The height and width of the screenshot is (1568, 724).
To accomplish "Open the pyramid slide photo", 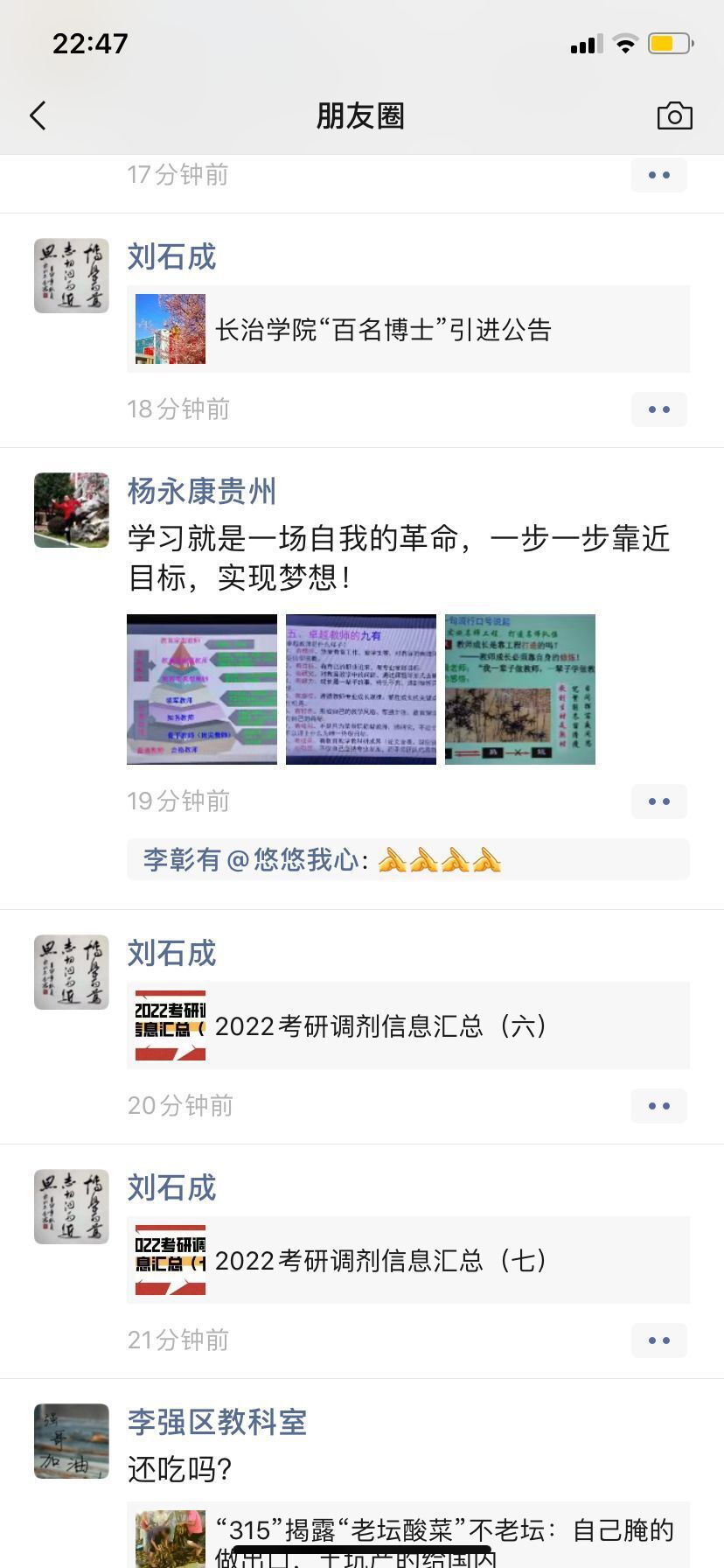I will [202, 689].
